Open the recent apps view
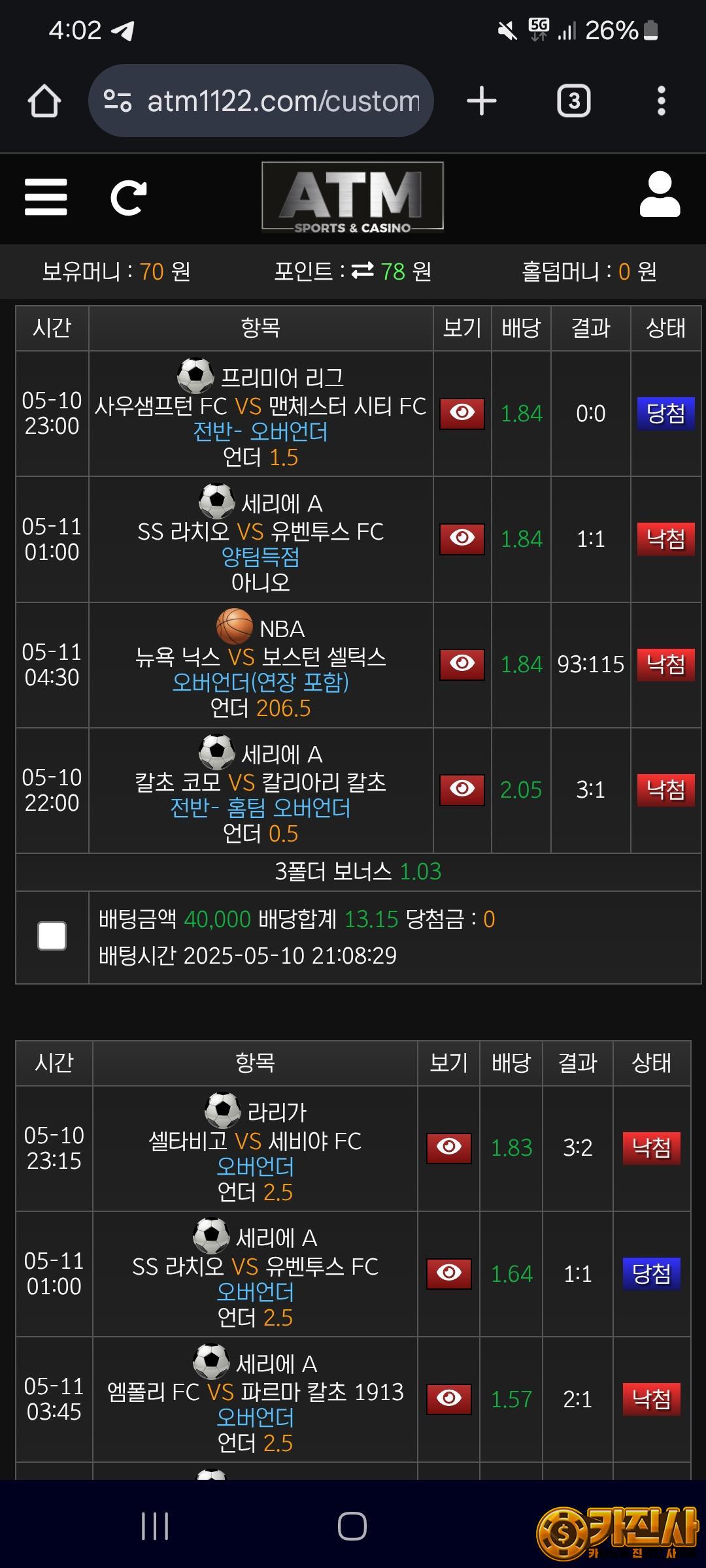This screenshot has width=706, height=1568. (x=155, y=1526)
